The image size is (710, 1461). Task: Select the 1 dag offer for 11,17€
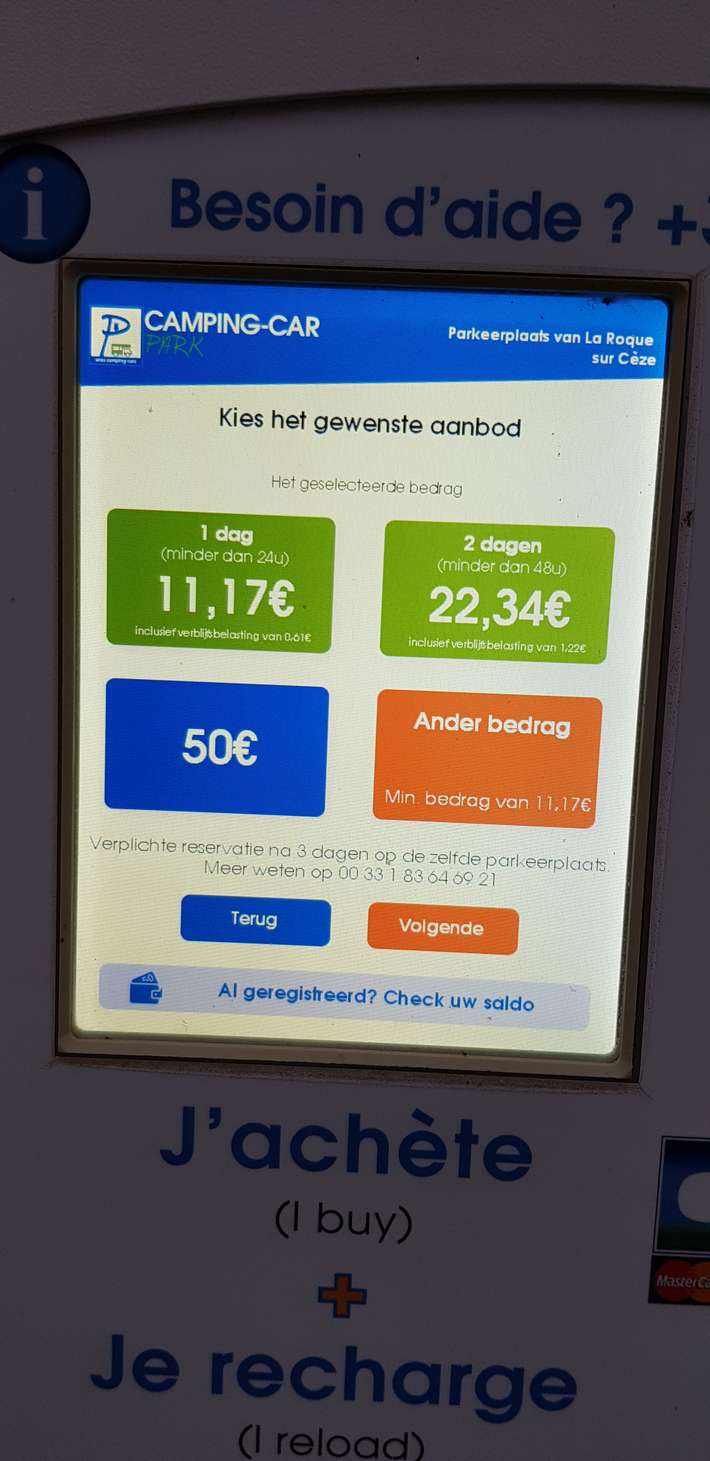click(x=220, y=582)
